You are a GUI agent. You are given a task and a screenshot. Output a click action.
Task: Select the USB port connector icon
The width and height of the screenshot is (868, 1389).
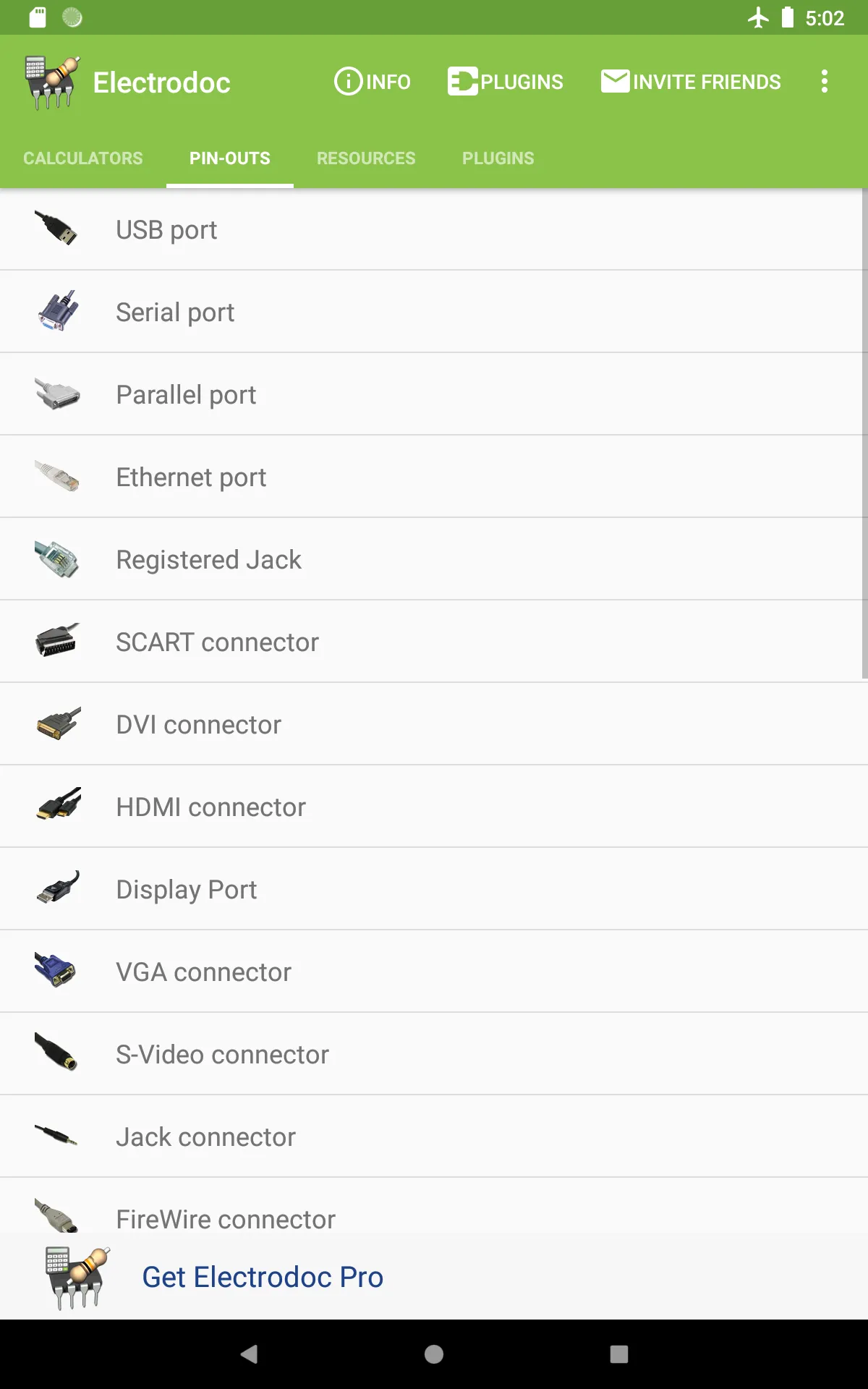[58, 229]
